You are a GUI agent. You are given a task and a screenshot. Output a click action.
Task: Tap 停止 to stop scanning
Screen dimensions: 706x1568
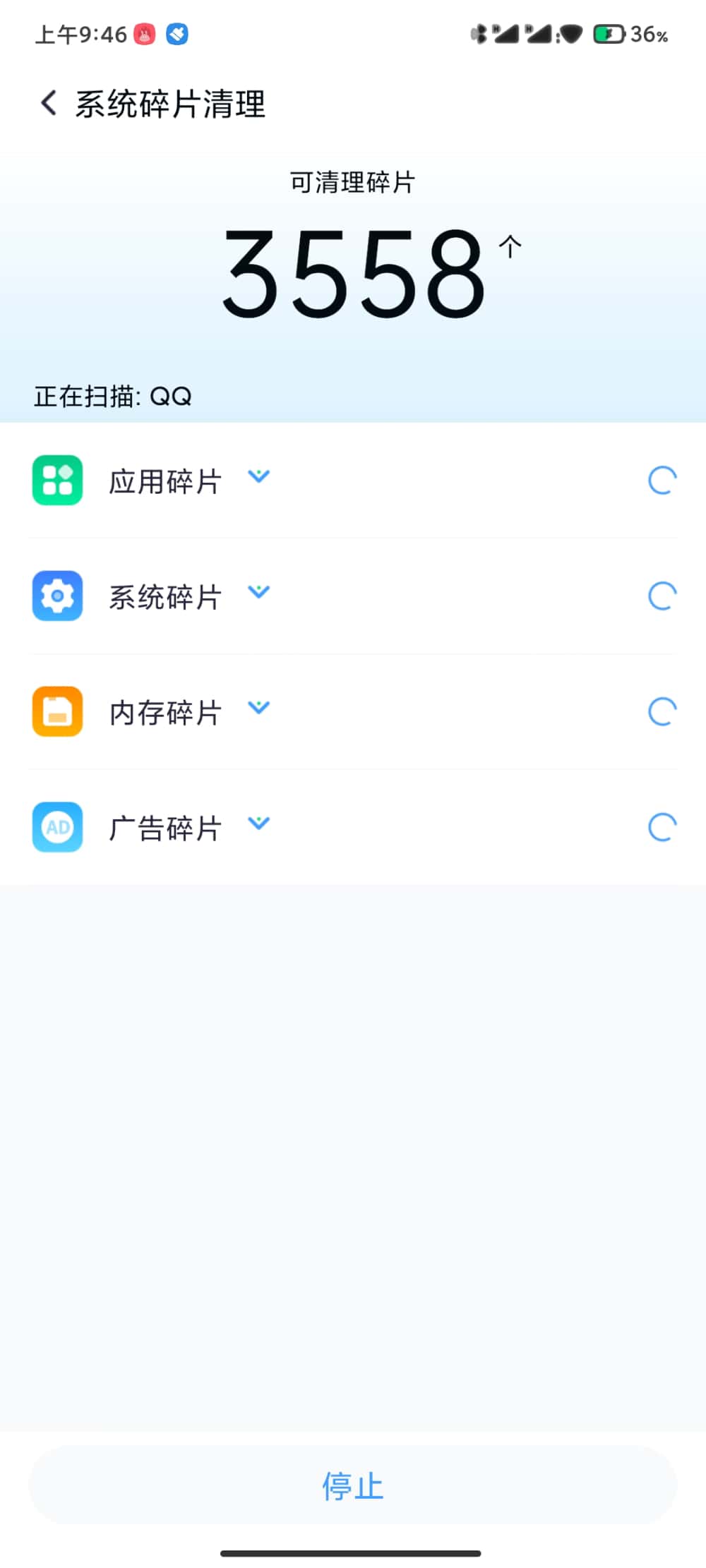[353, 1485]
